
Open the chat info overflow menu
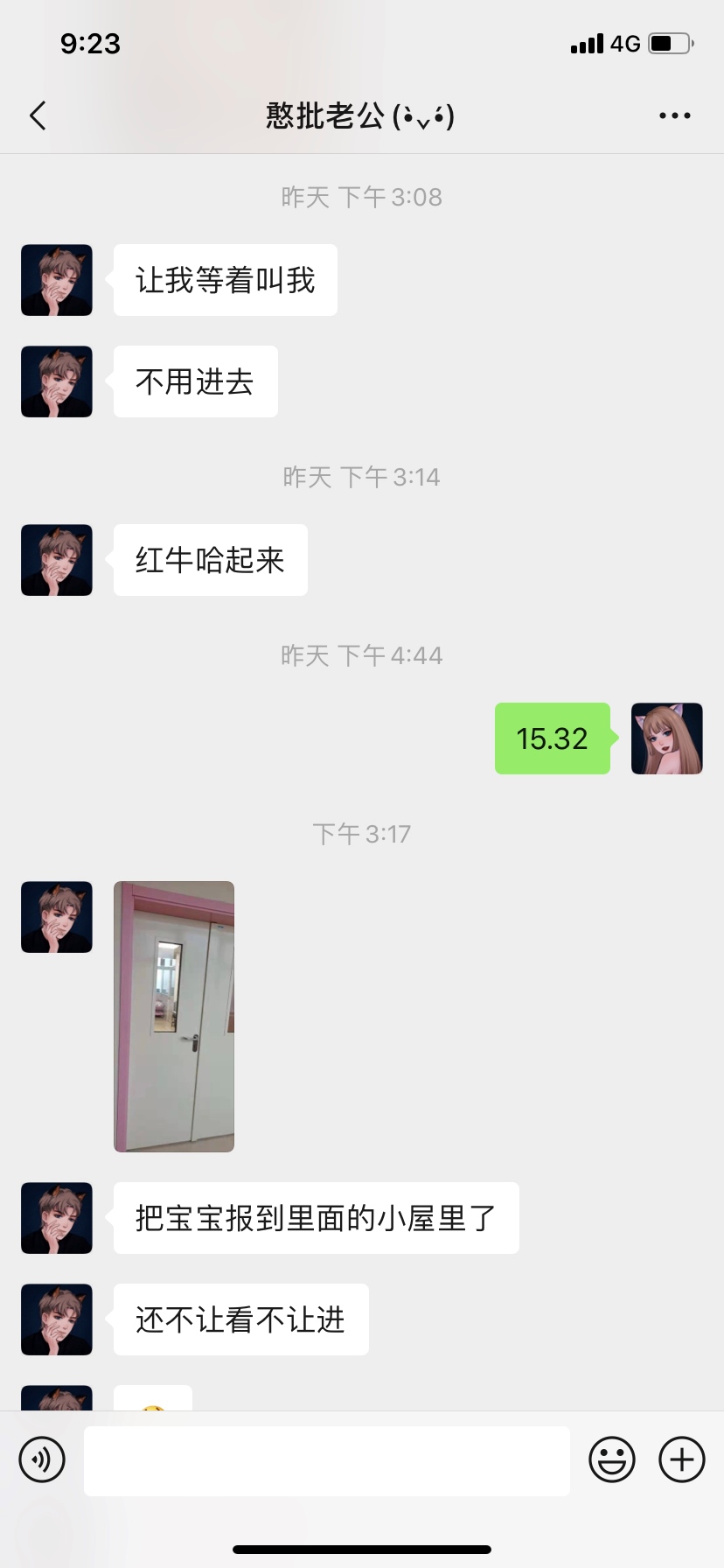674,115
